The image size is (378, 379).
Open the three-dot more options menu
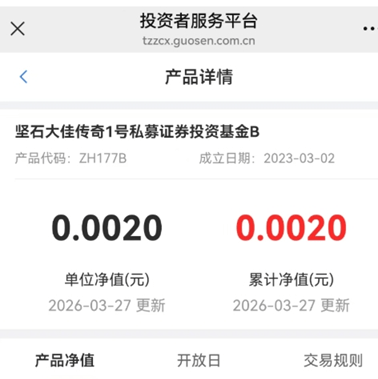point(370,29)
